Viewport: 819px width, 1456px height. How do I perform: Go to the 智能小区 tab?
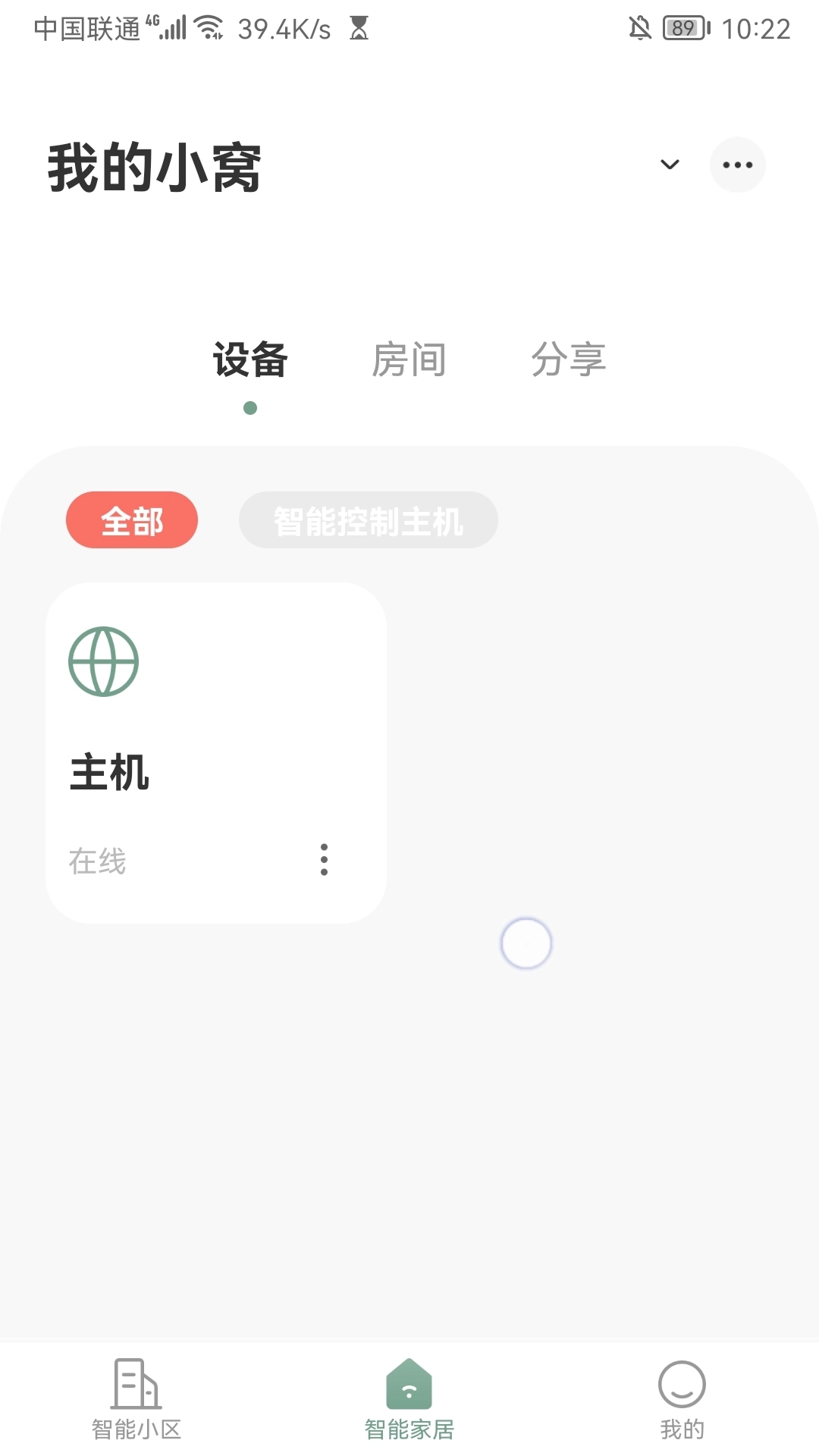pos(136,1399)
